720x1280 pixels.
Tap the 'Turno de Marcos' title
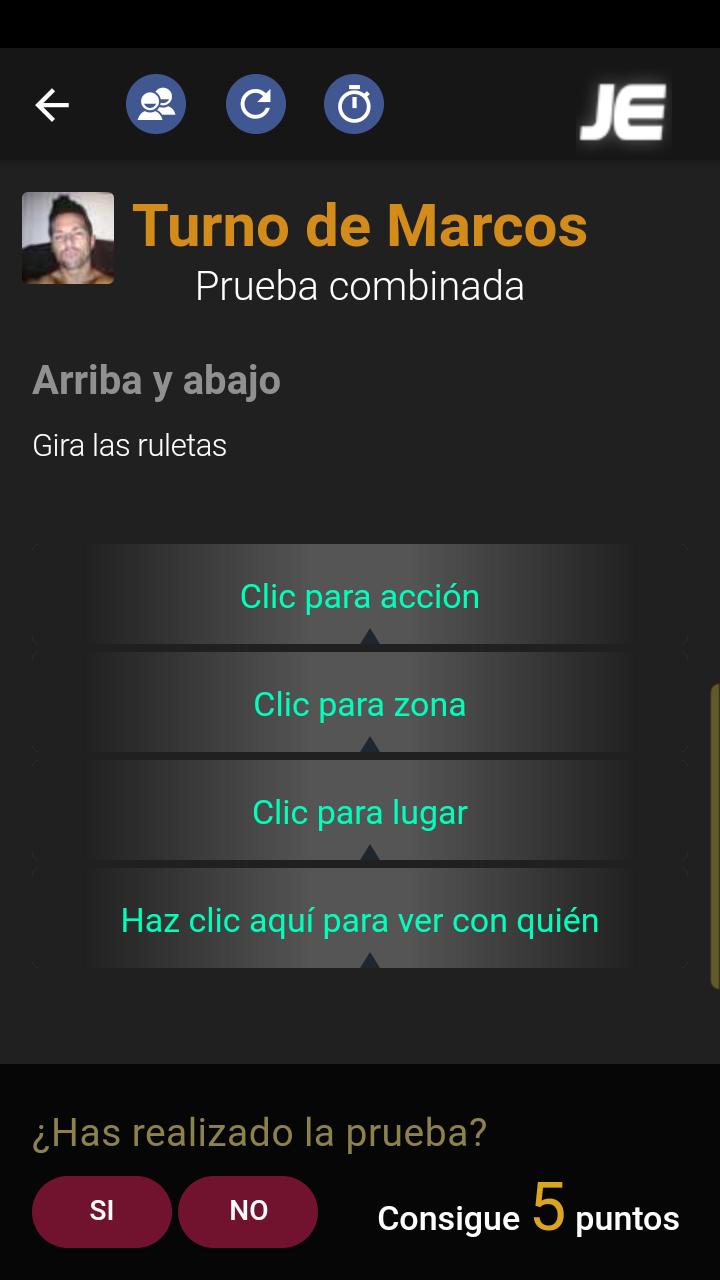[x=360, y=226]
